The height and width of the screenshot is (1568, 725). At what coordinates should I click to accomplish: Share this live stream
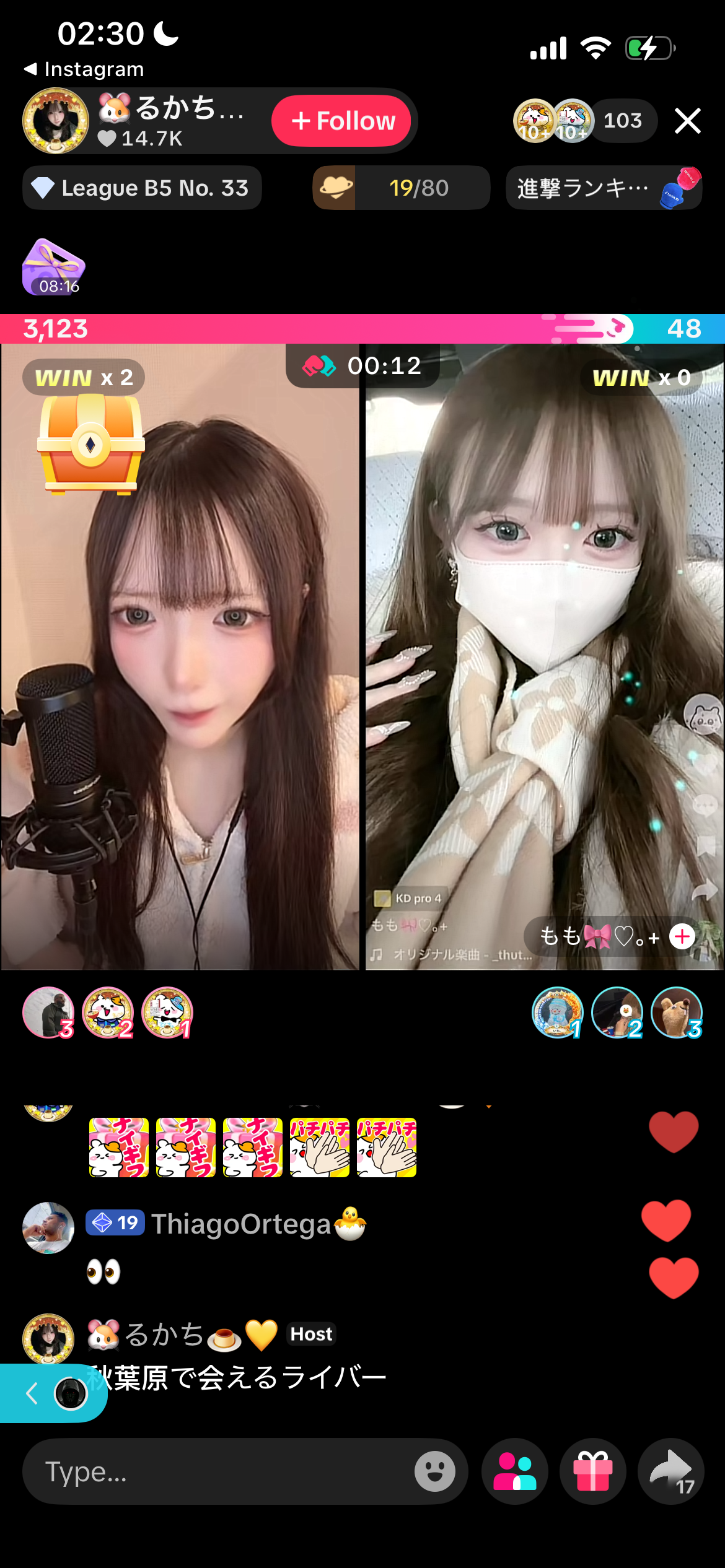tap(670, 1471)
